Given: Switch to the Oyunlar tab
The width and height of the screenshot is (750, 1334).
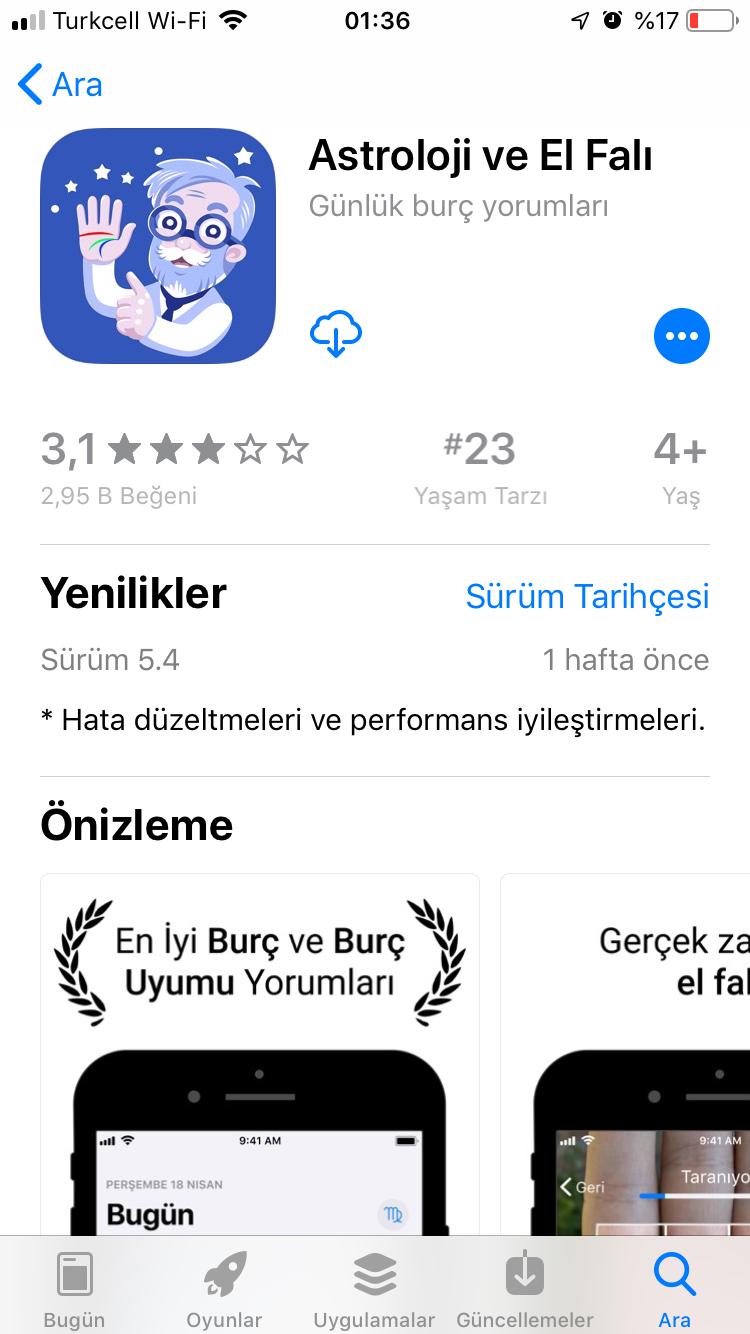Looking at the screenshot, I should 224,1288.
